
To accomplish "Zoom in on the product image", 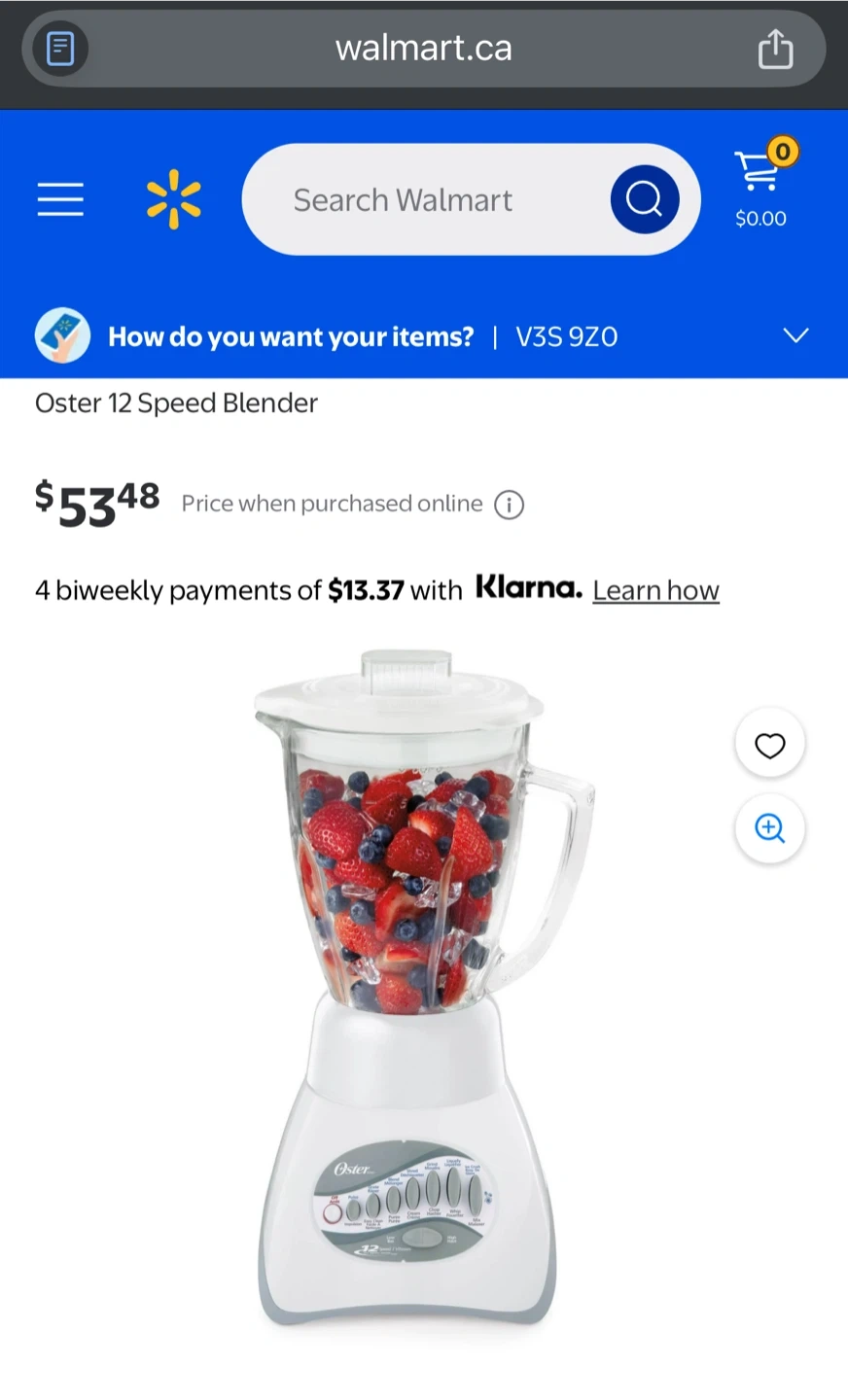I will click(769, 828).
